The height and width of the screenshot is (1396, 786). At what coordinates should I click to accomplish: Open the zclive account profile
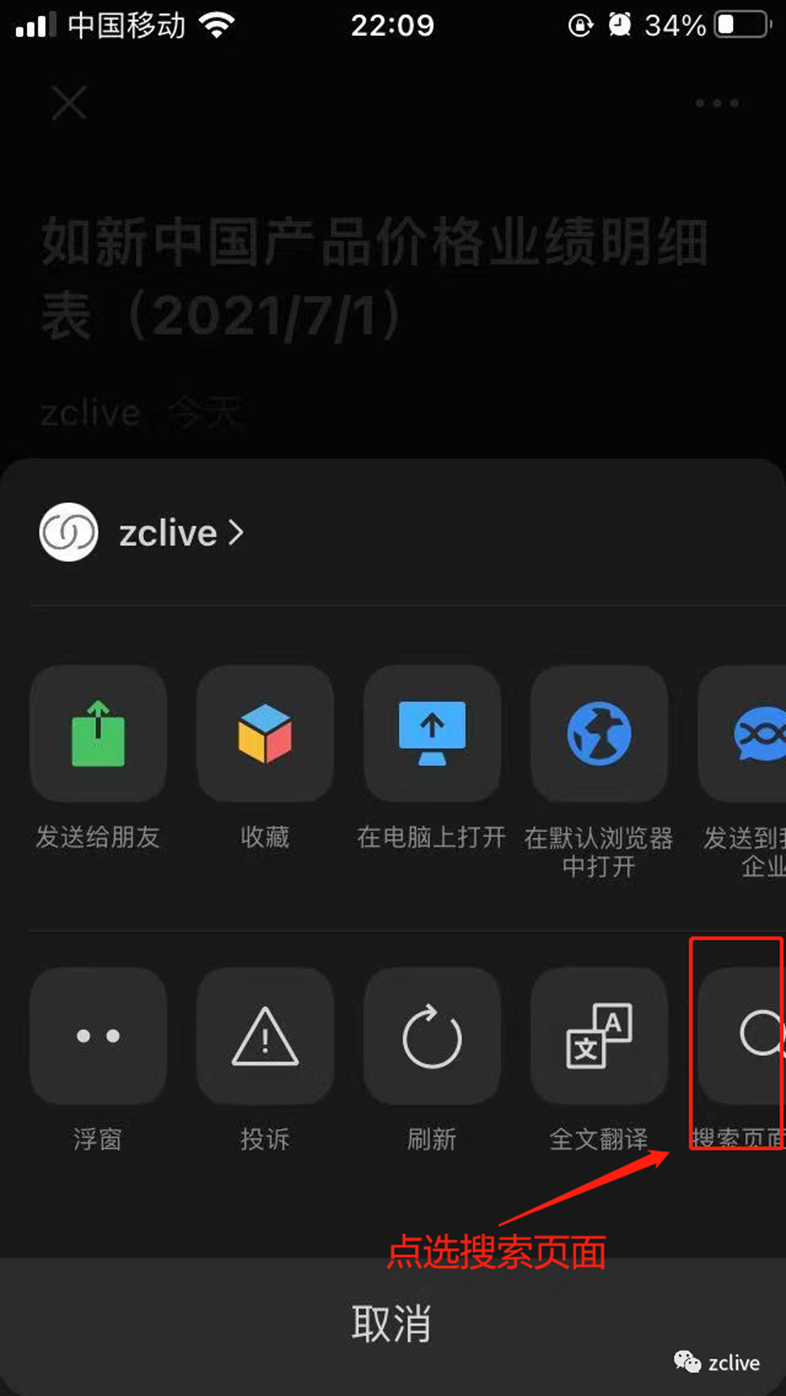(140, 532)
